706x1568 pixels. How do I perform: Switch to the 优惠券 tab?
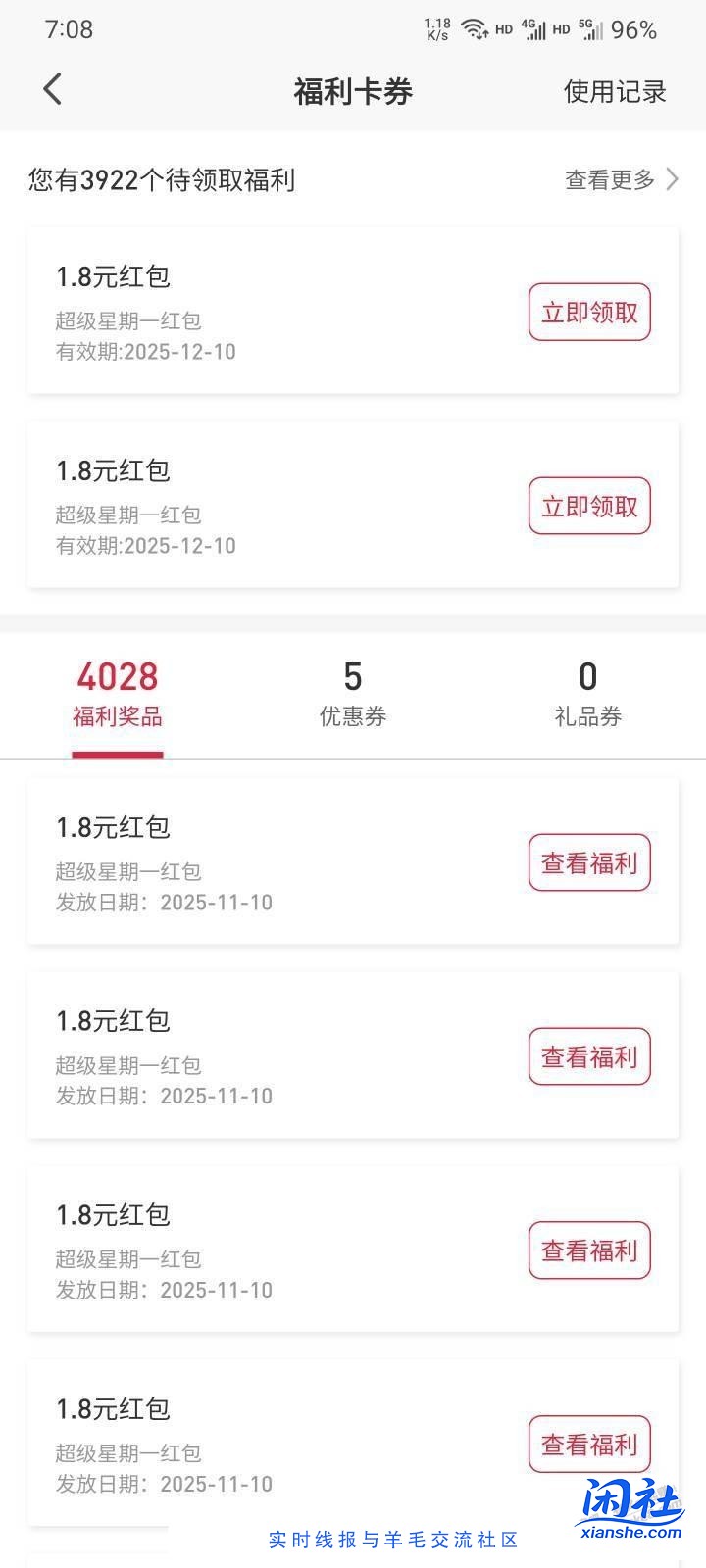(x=352, y=696)
